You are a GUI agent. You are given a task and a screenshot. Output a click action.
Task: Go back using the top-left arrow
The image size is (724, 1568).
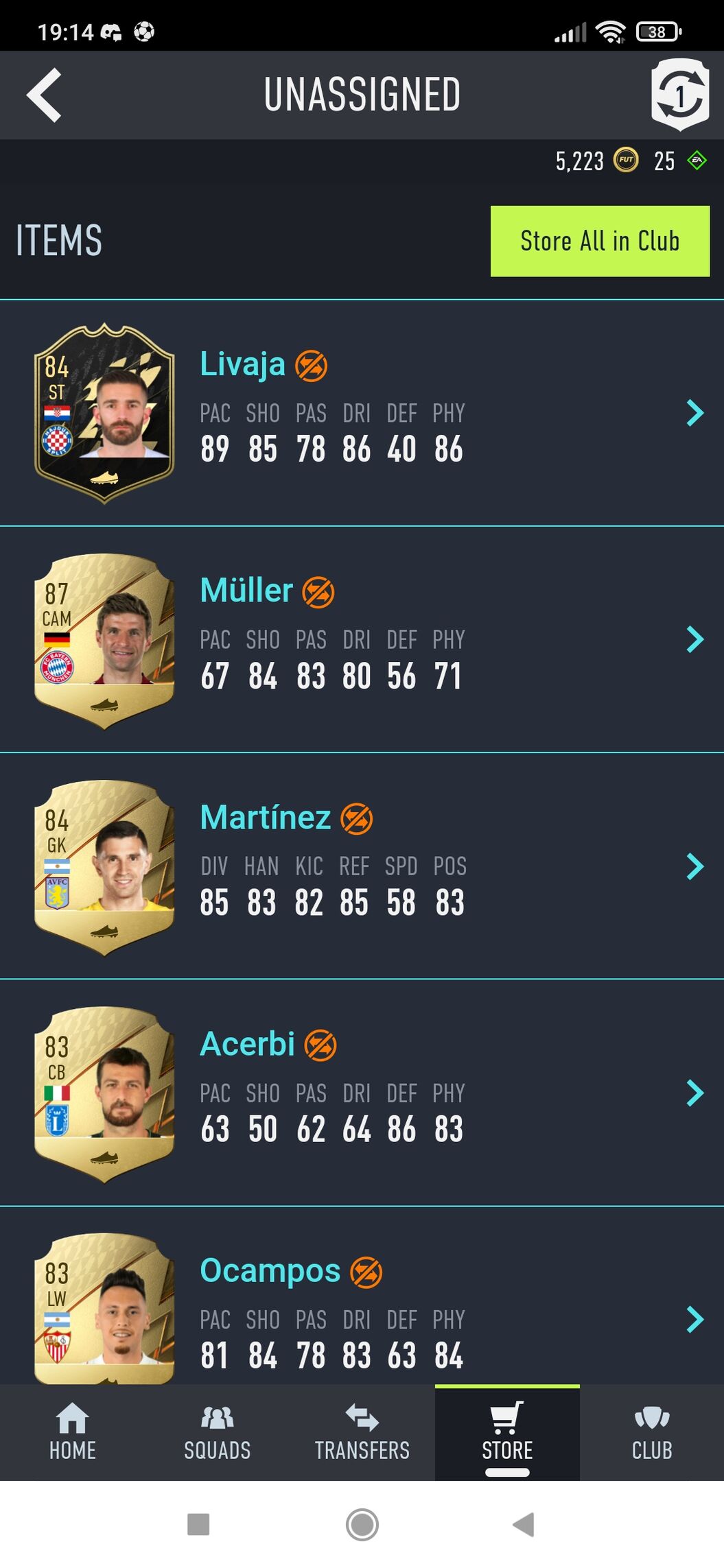(44, 95)
